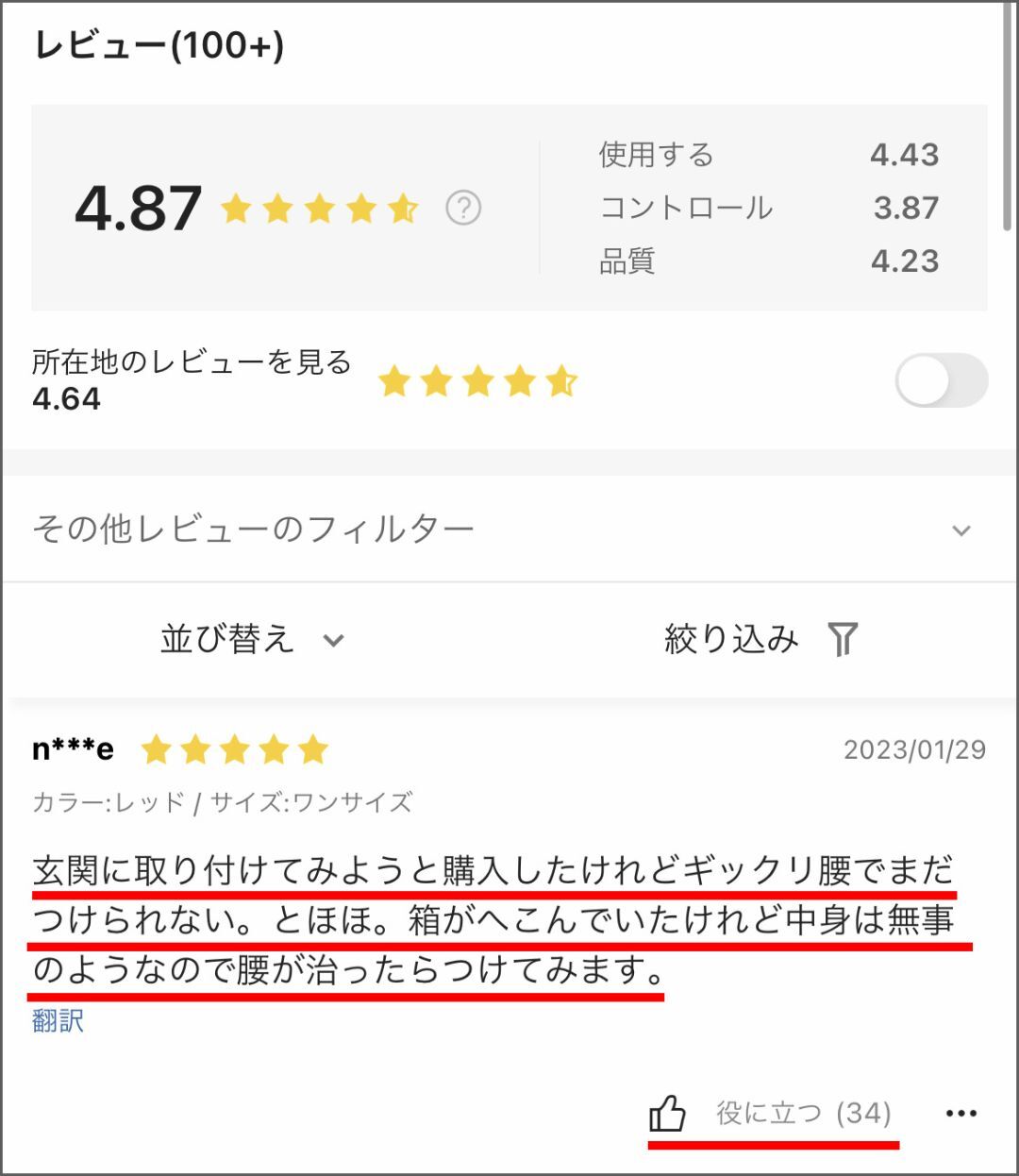Screen dimensions: 1019x1176
Task: Open the overflow menu on n***e's review
Action: (x=961, y=1114)
